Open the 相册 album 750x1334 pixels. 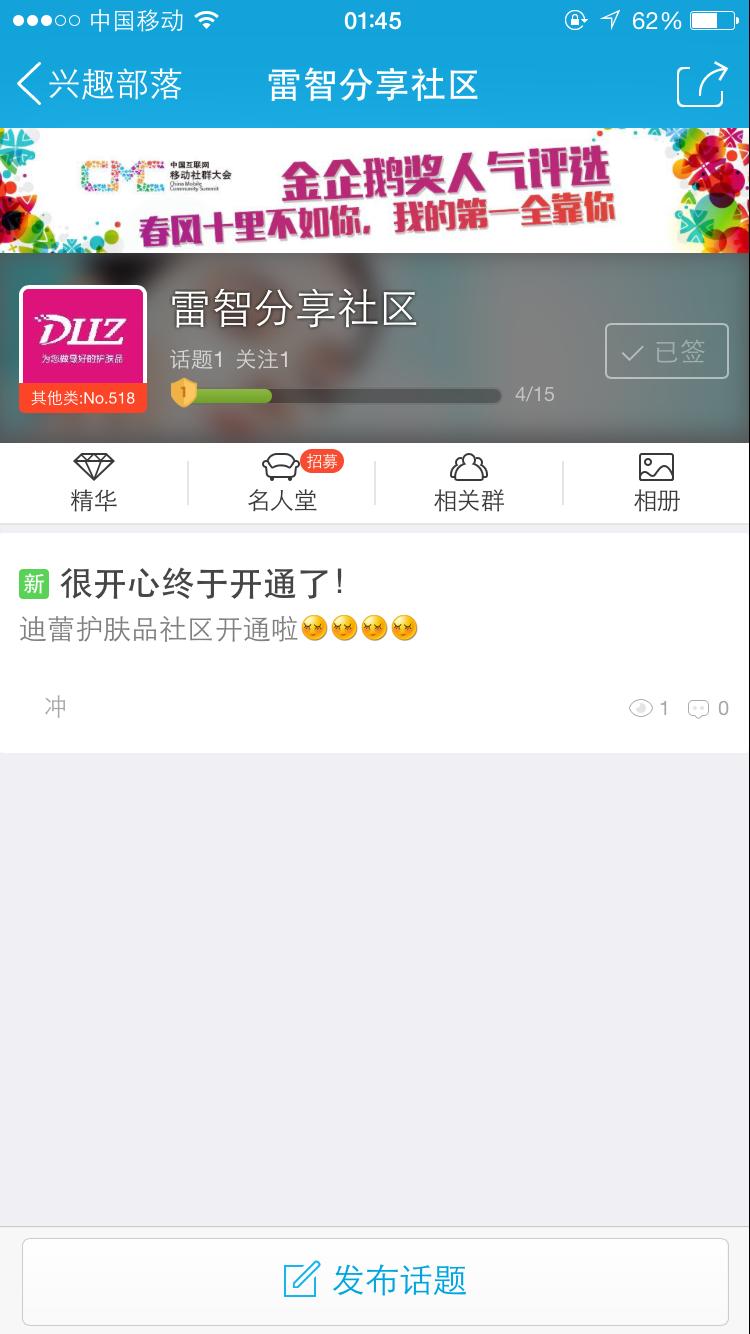click(656, 483)
